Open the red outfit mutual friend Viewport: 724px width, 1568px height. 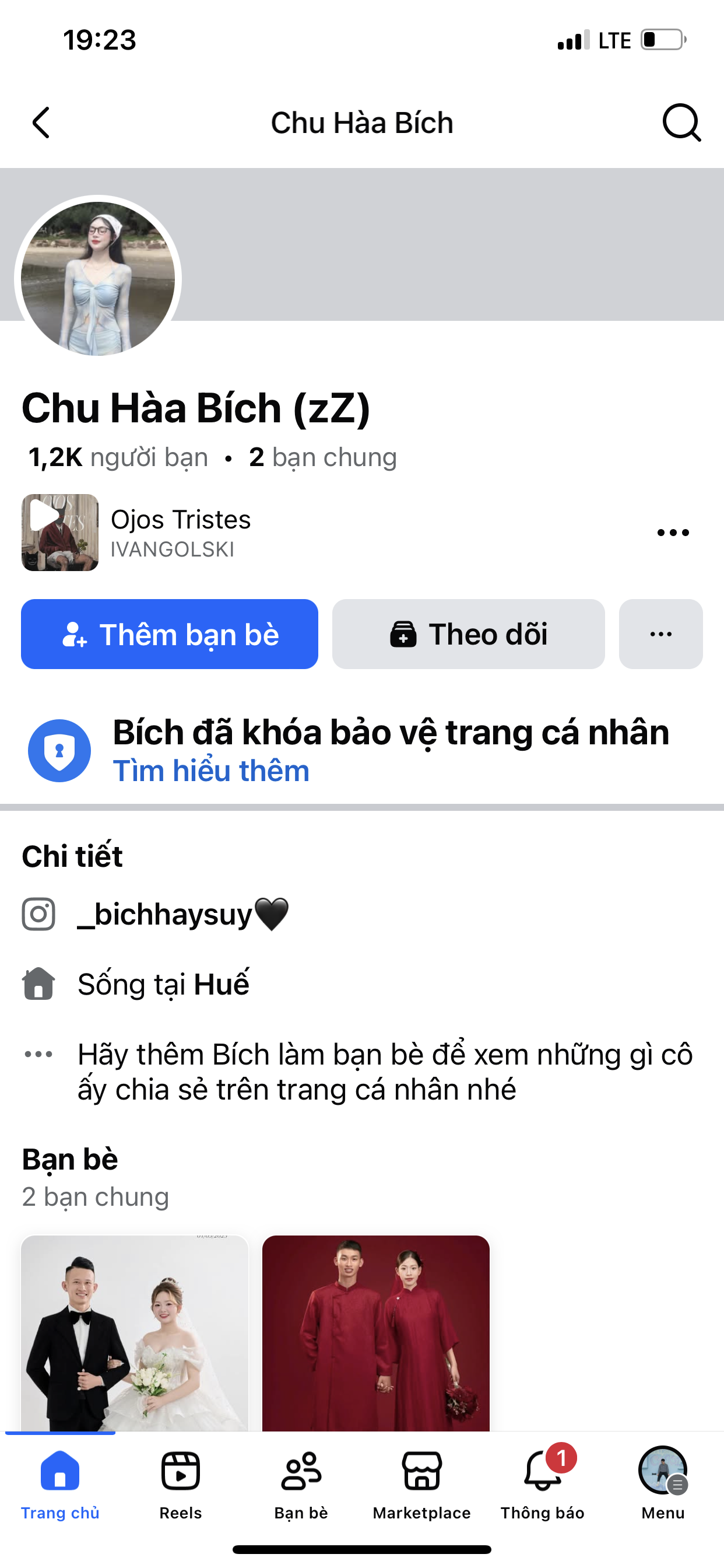point(375,1332)
